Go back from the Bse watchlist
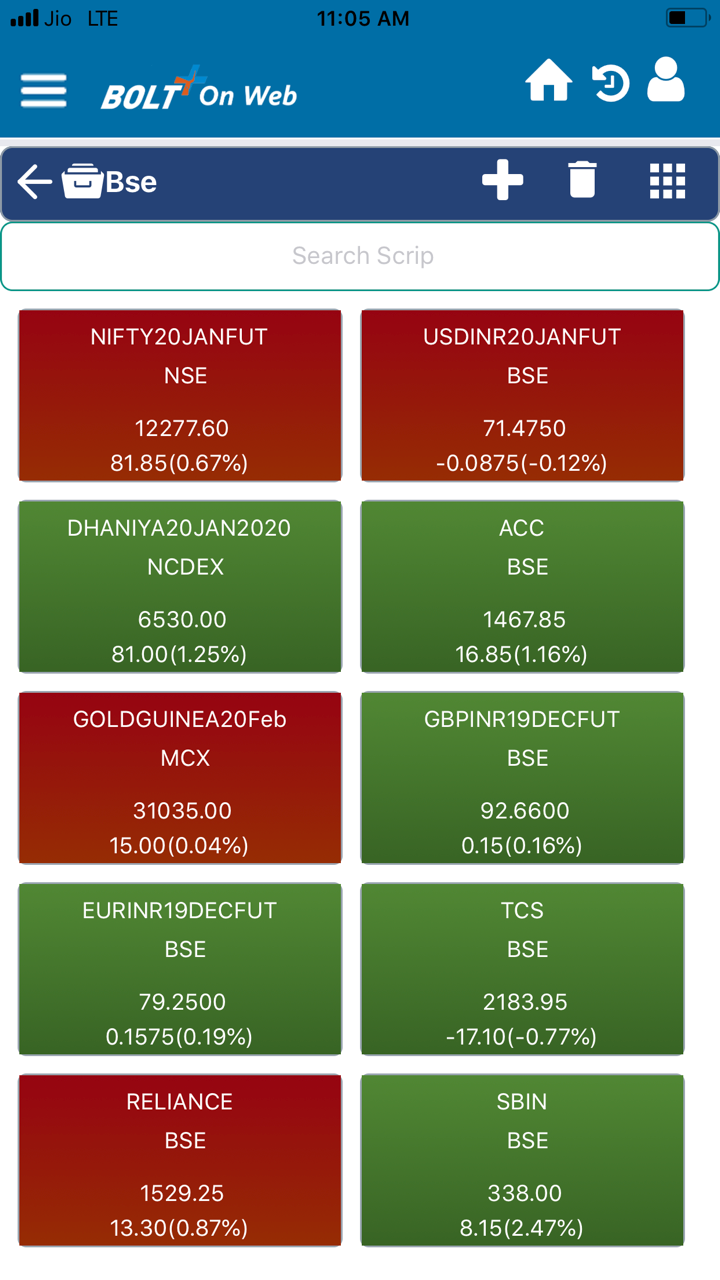 (35, 182)
